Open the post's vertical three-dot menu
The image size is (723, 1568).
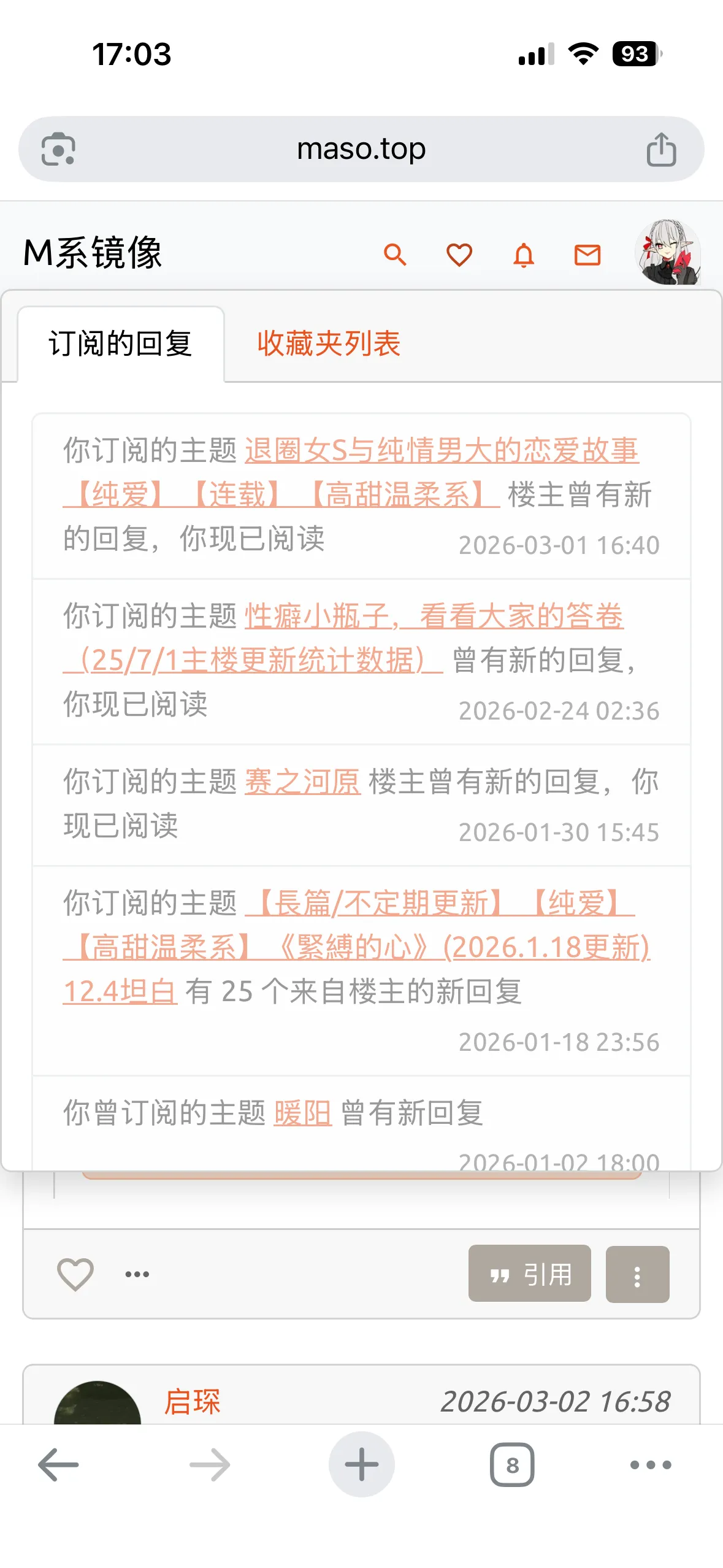637,1275
